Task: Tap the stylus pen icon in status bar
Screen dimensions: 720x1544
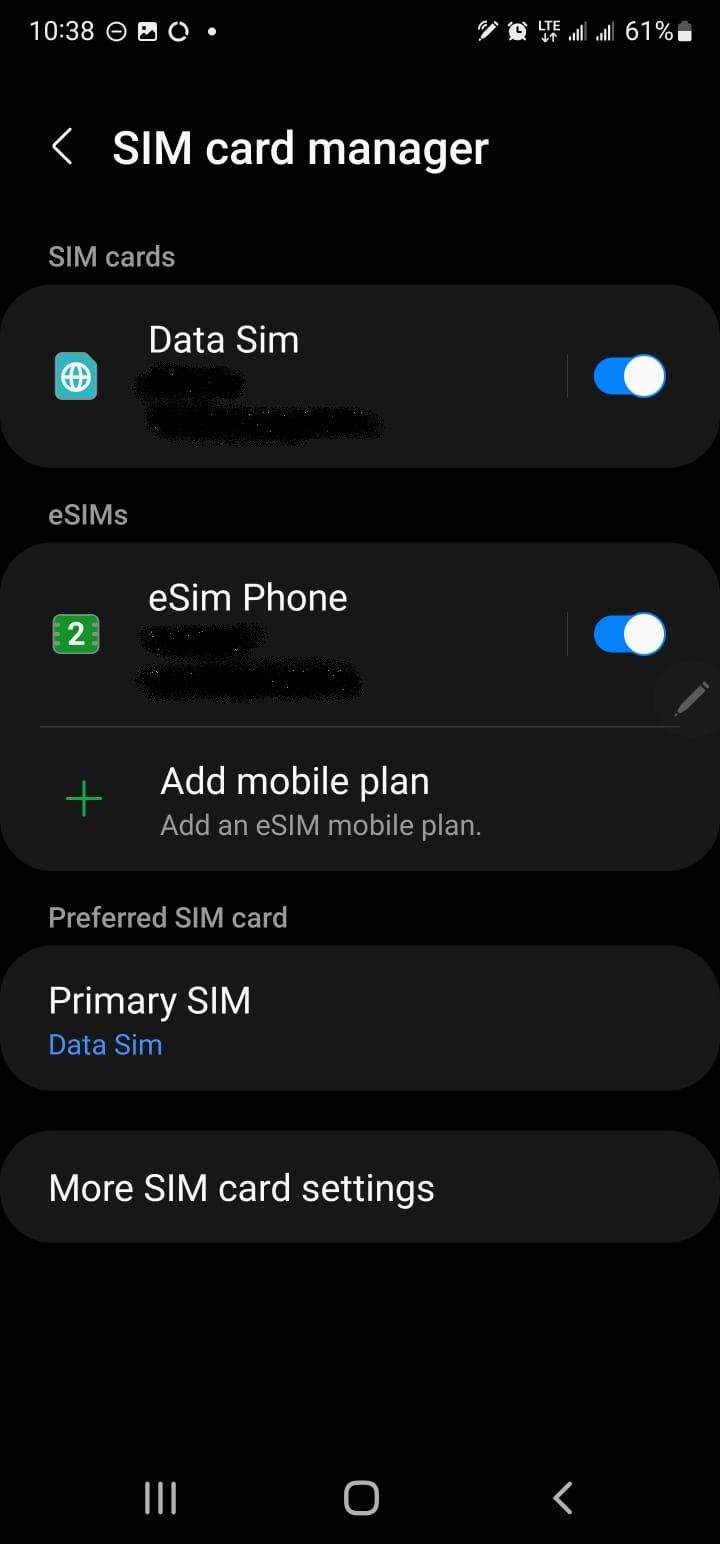Action: [487, 31]
